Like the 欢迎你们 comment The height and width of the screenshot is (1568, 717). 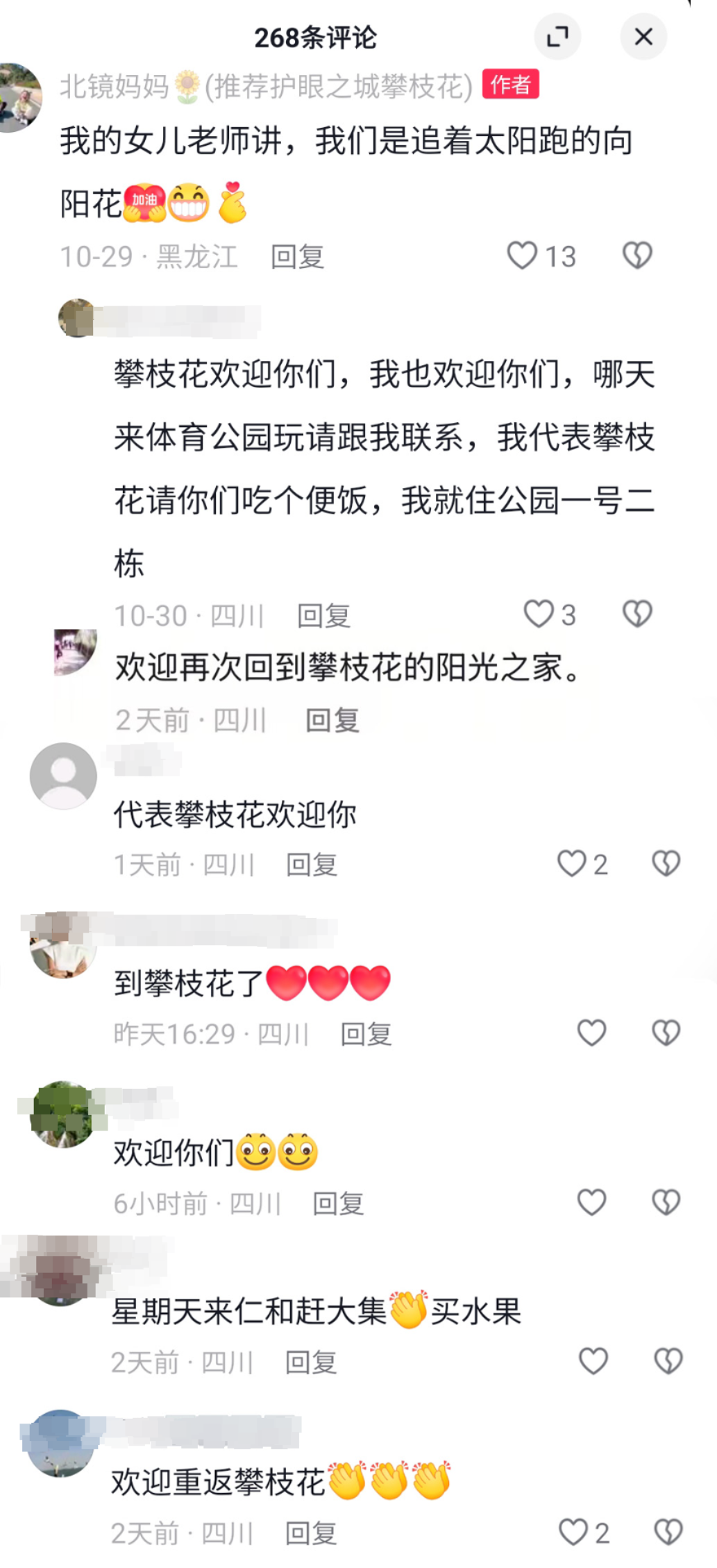[591, 1202]
